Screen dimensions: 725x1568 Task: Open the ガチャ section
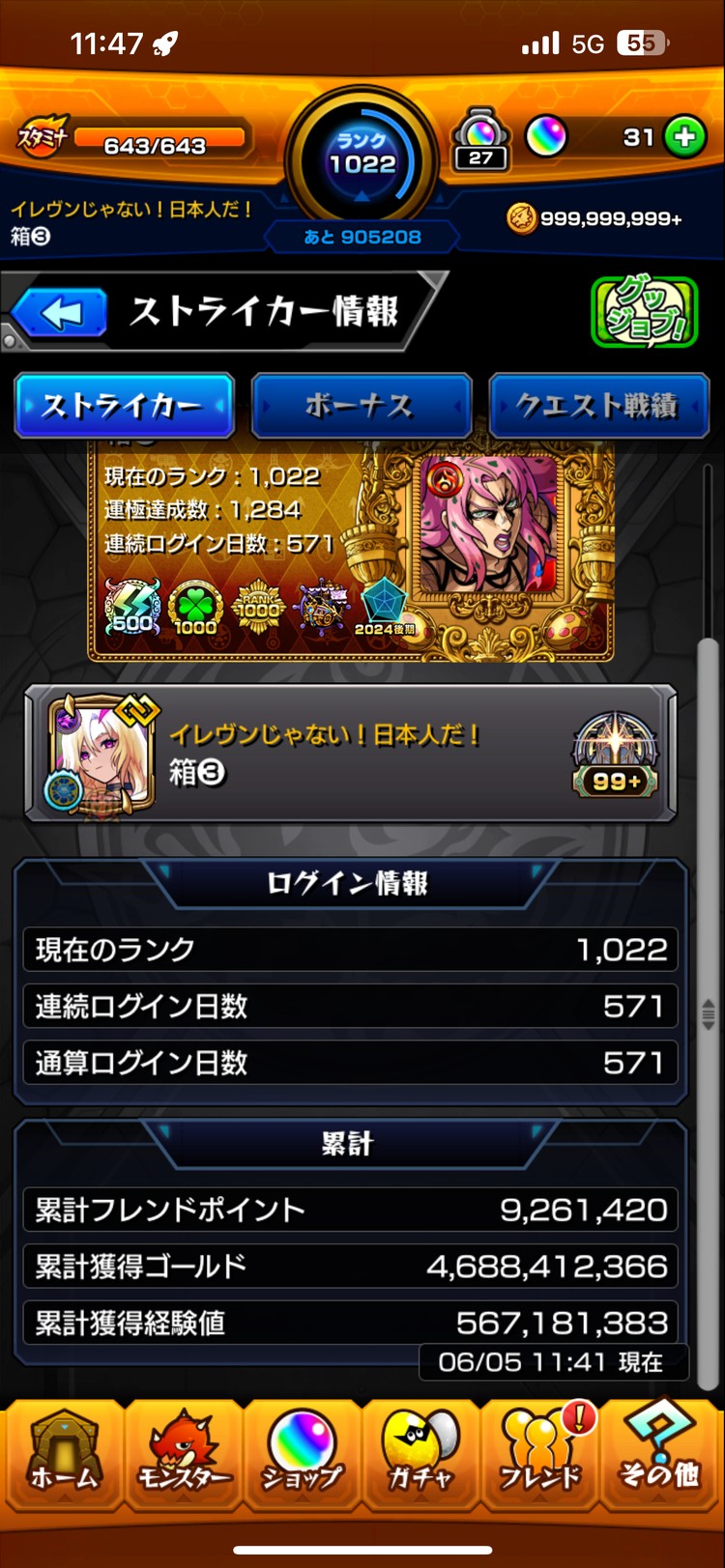420,1453
